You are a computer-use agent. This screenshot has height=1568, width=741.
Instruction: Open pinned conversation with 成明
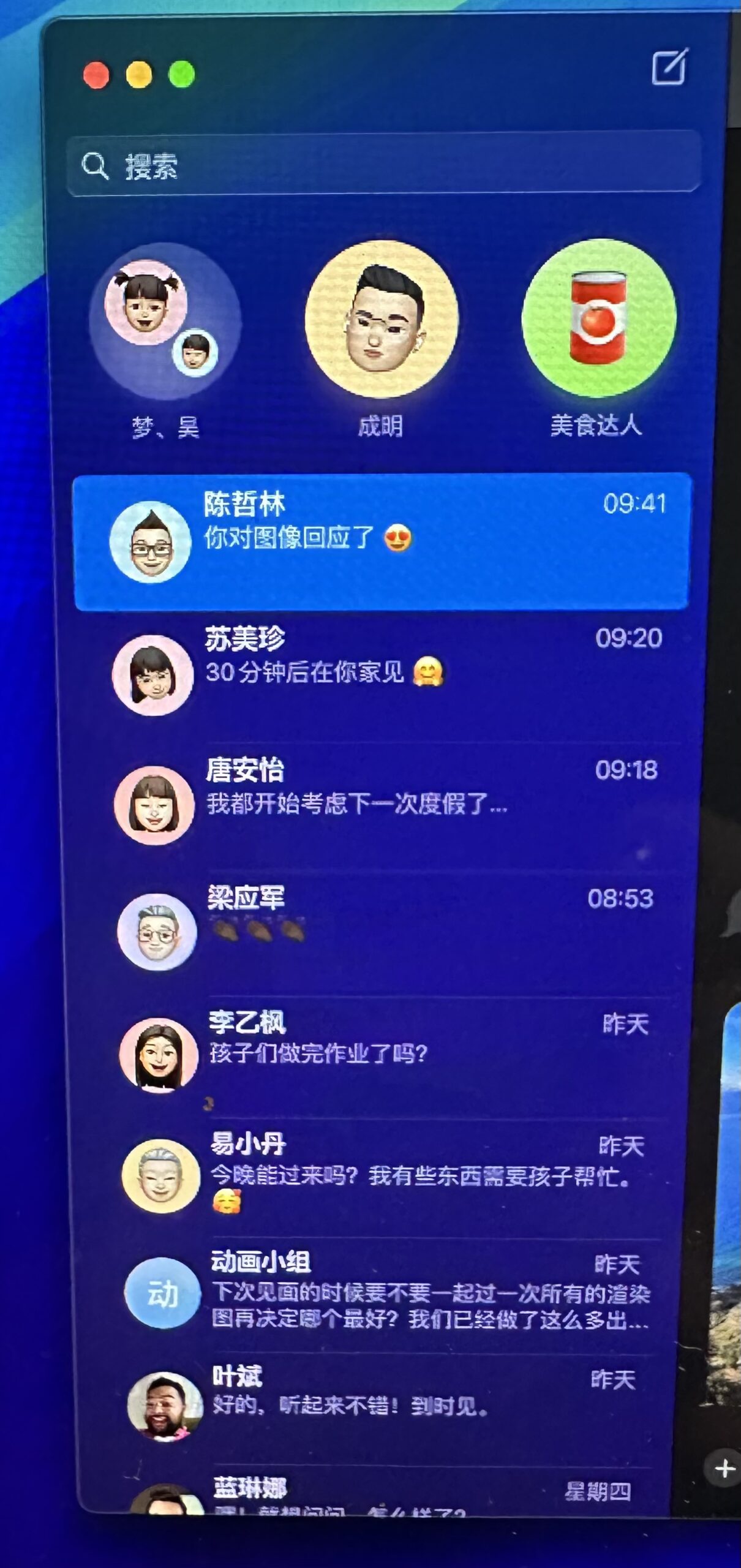(381, 319)
